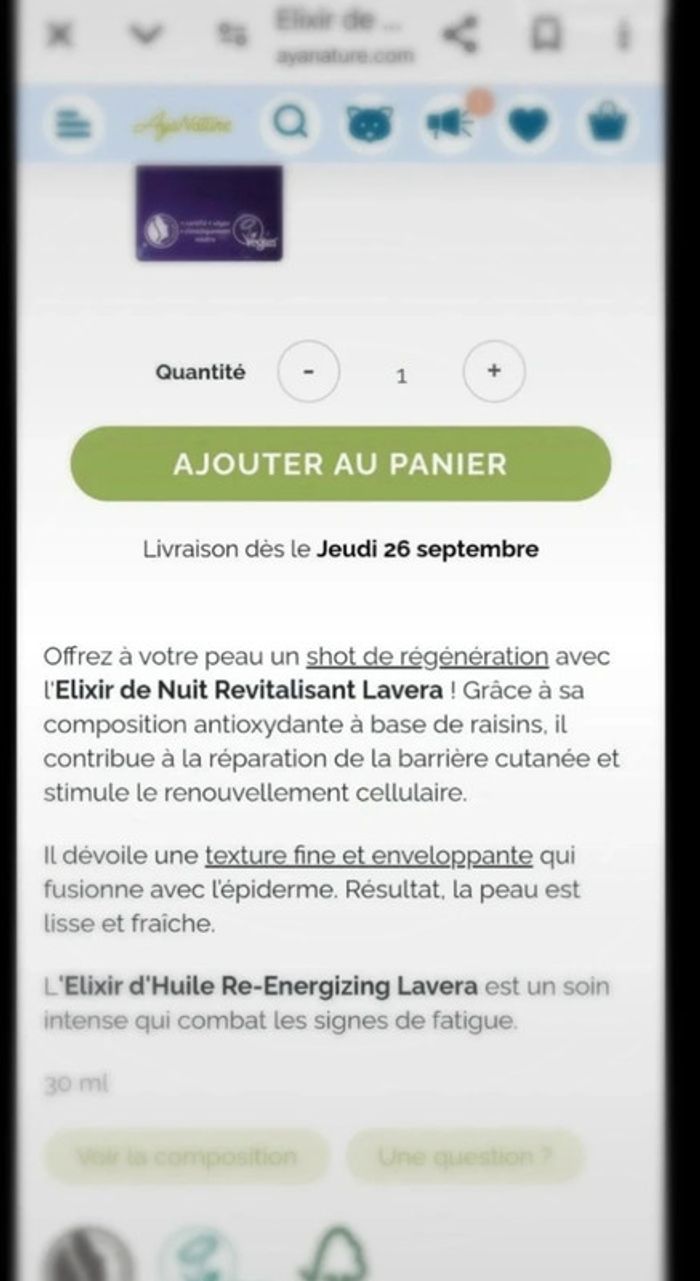Follow the "shot de régénération" link
The width and height of the screenshot is (700, 1281).
click(427, 656)
